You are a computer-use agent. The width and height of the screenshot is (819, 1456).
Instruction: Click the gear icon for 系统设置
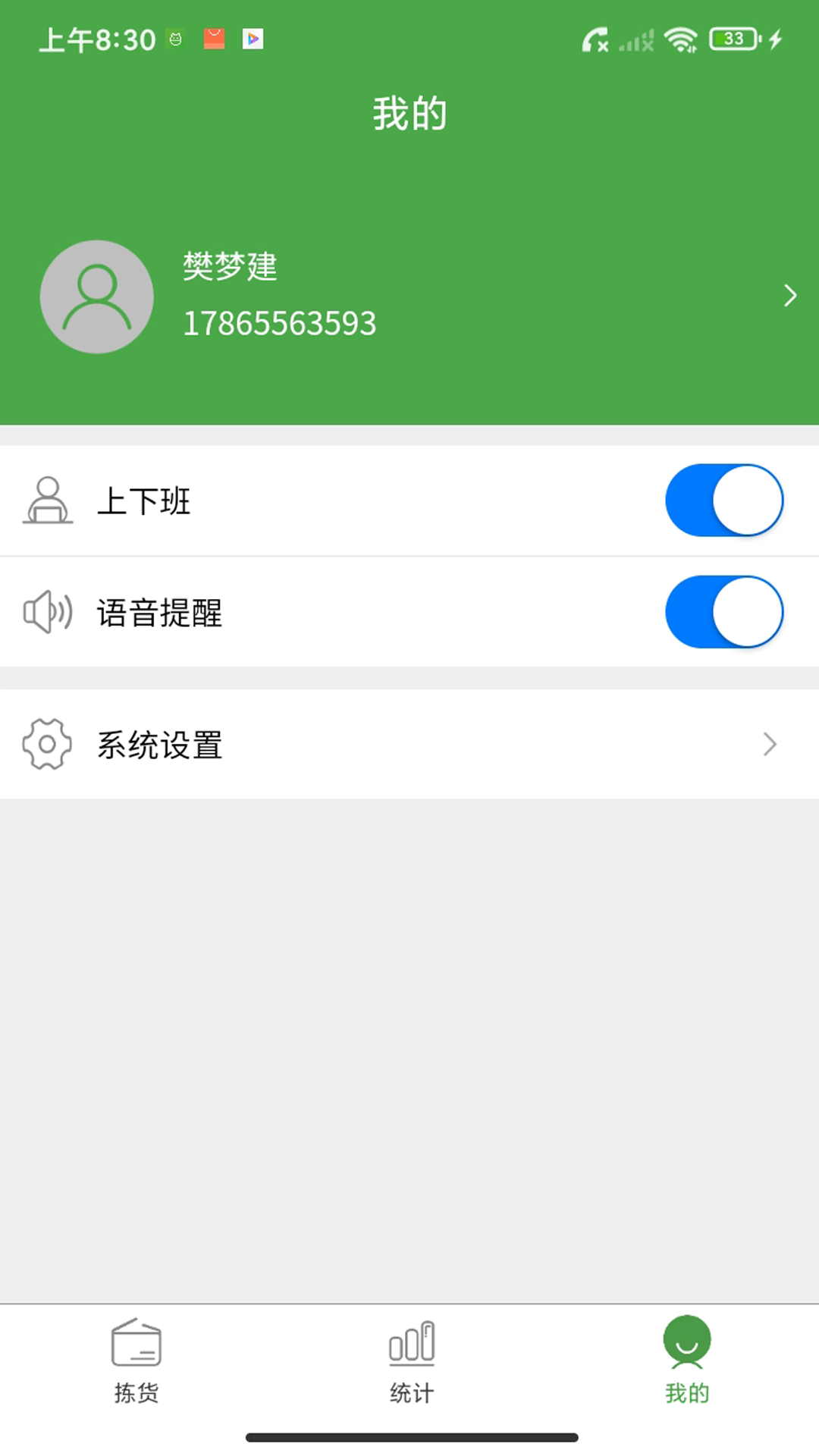coord(45,744)
